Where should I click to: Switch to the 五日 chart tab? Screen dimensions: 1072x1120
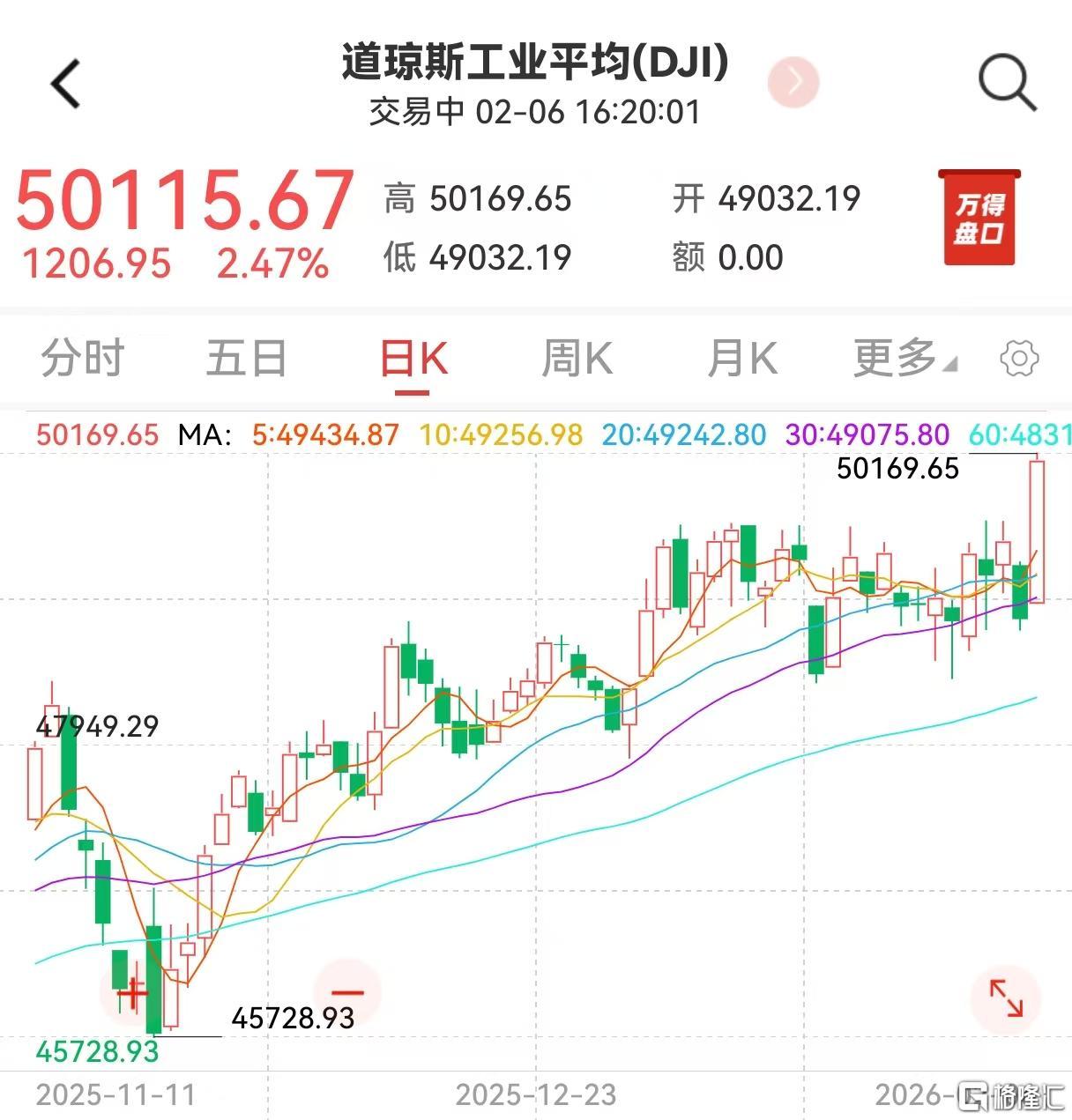246,359
